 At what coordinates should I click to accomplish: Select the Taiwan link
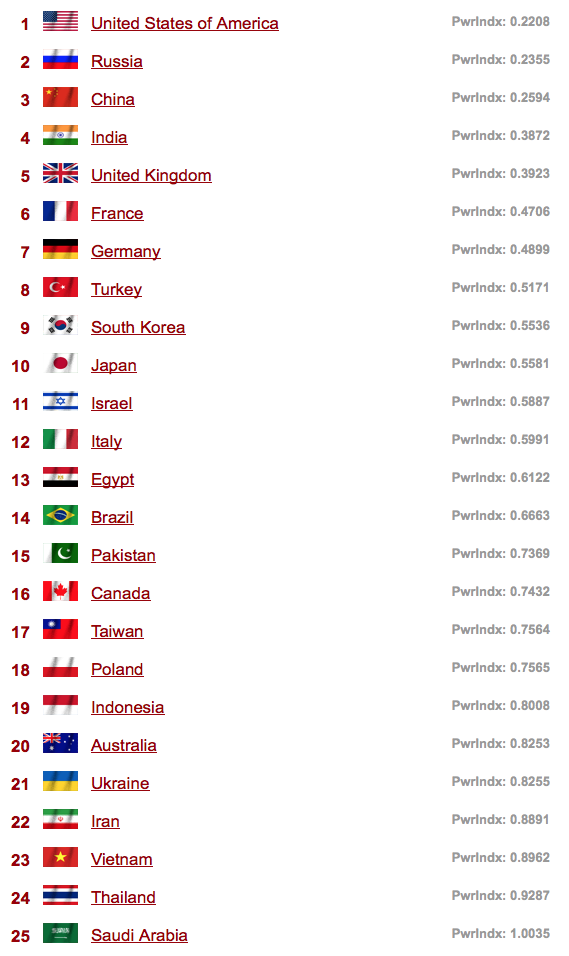[117, 632]
